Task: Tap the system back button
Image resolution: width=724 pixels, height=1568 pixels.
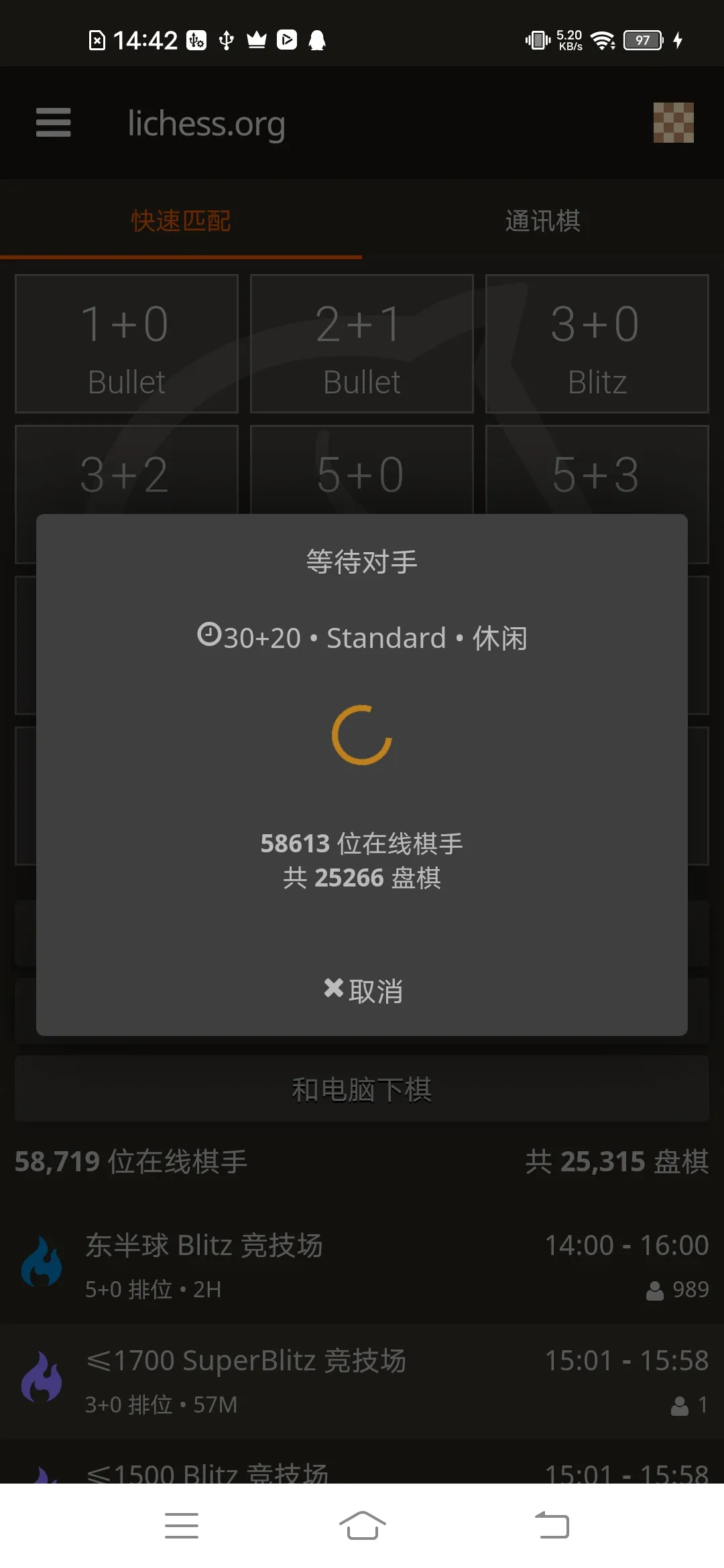Action: (552, 1526)
